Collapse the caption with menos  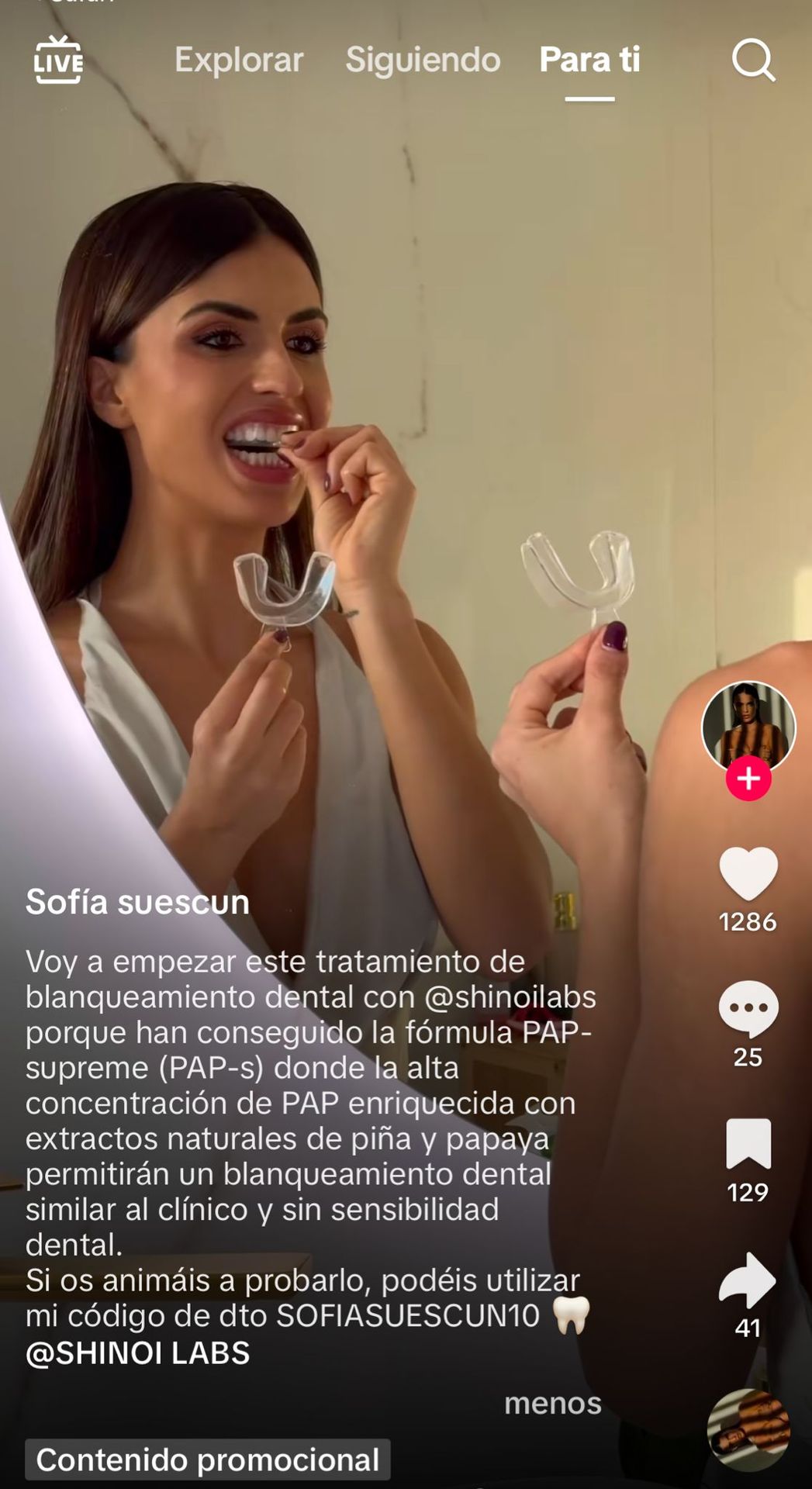552,1403
